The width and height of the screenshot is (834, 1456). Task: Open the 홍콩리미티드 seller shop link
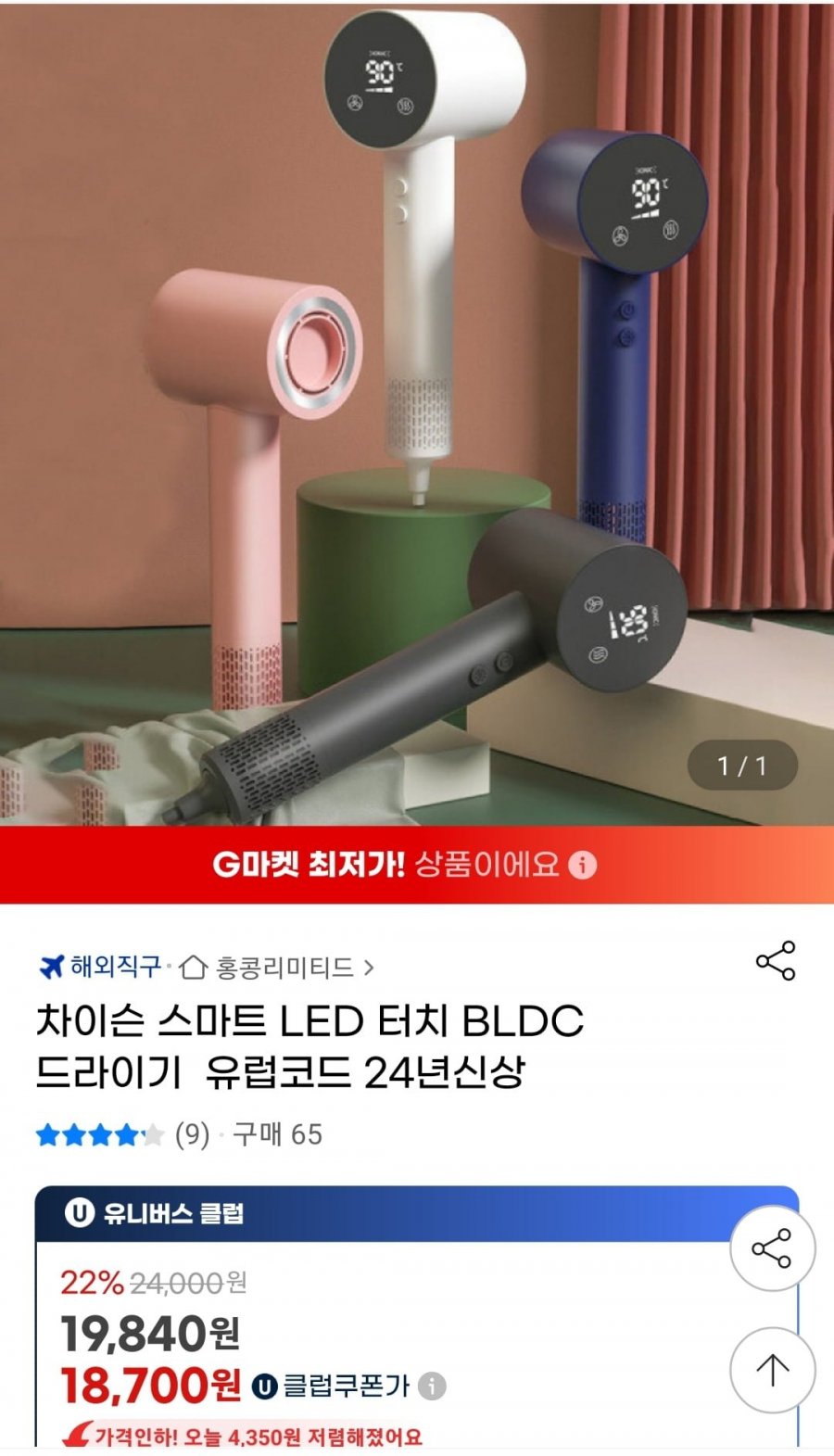276,969
